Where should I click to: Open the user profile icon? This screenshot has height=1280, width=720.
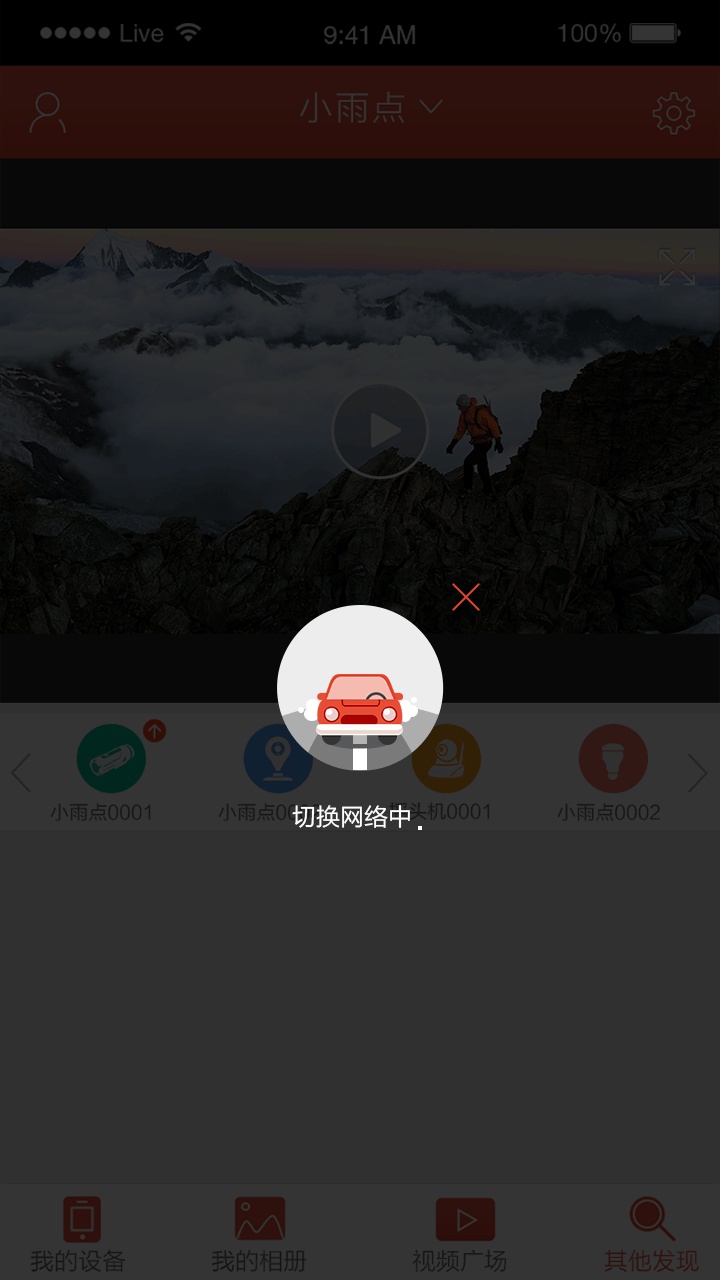(x=47, y=113)
